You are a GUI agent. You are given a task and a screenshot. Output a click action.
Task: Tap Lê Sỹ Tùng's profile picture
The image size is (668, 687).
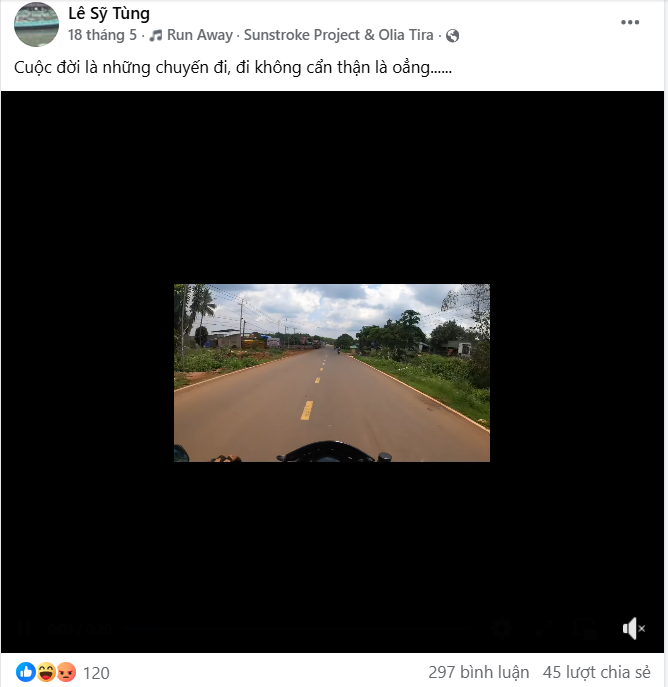36,24
